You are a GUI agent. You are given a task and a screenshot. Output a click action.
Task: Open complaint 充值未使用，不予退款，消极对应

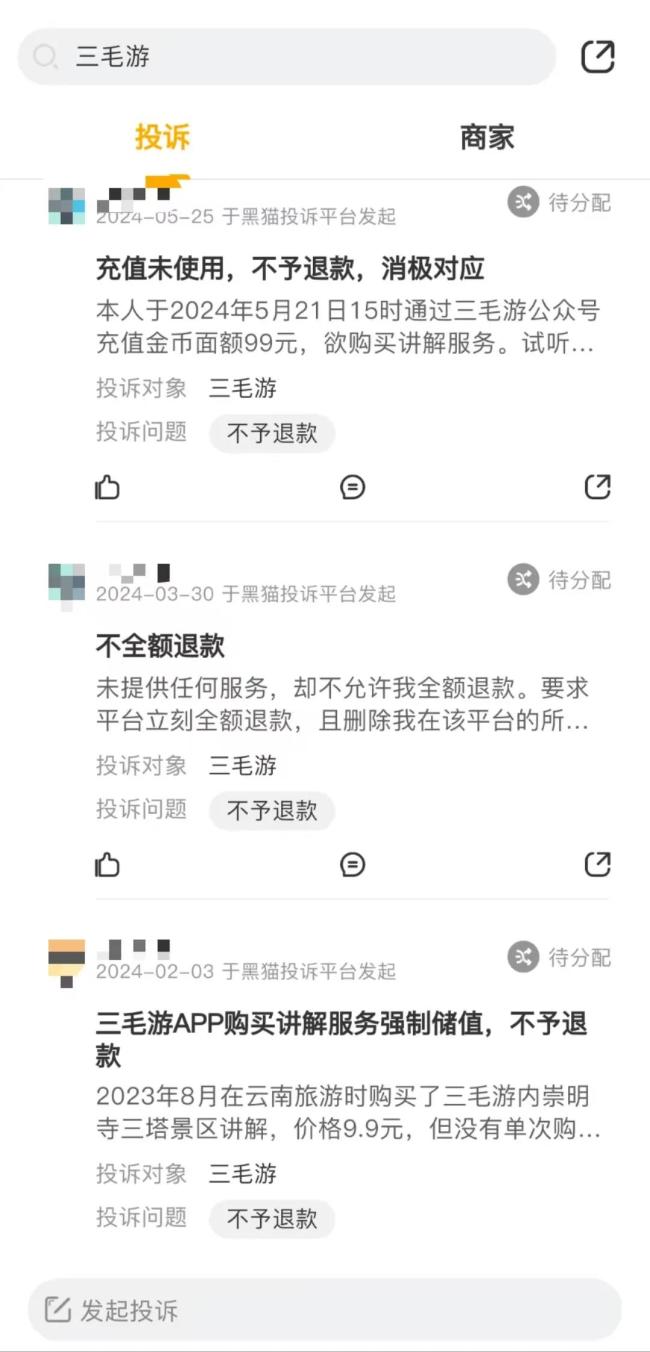pyautogui.click(x=290, y=268)
